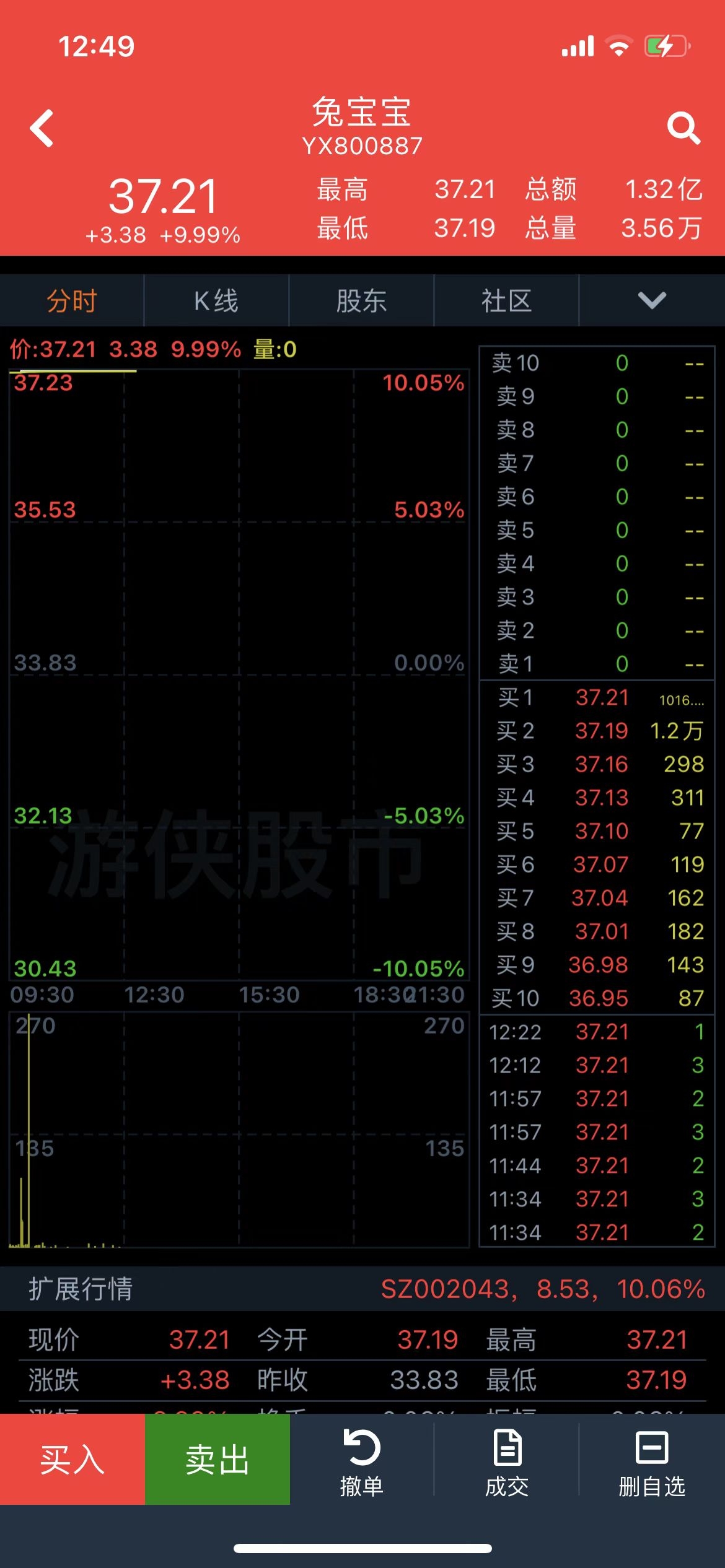Open 扩展行情 SZ002043 quote row

point(362,1289)
